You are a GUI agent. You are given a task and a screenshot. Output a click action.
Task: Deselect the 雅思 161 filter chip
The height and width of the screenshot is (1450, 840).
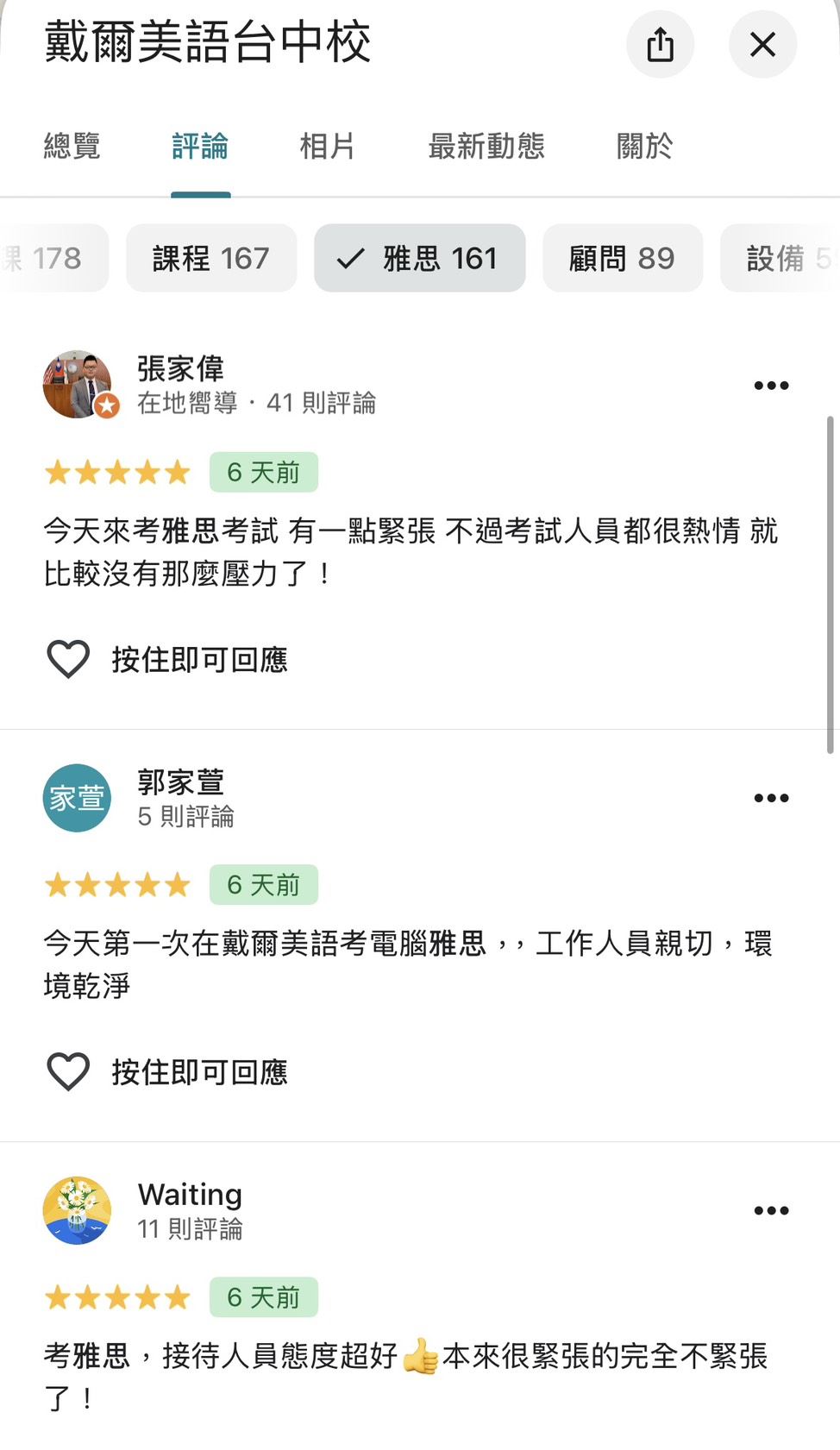pos(420,258)
